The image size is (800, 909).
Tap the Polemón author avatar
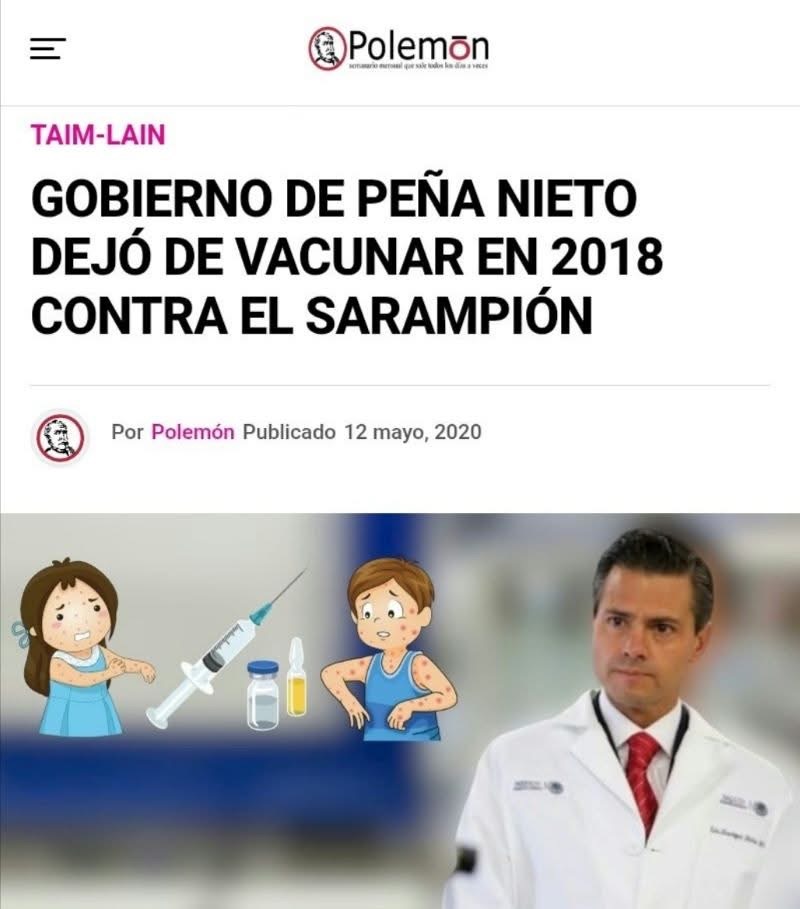point(60,437)
